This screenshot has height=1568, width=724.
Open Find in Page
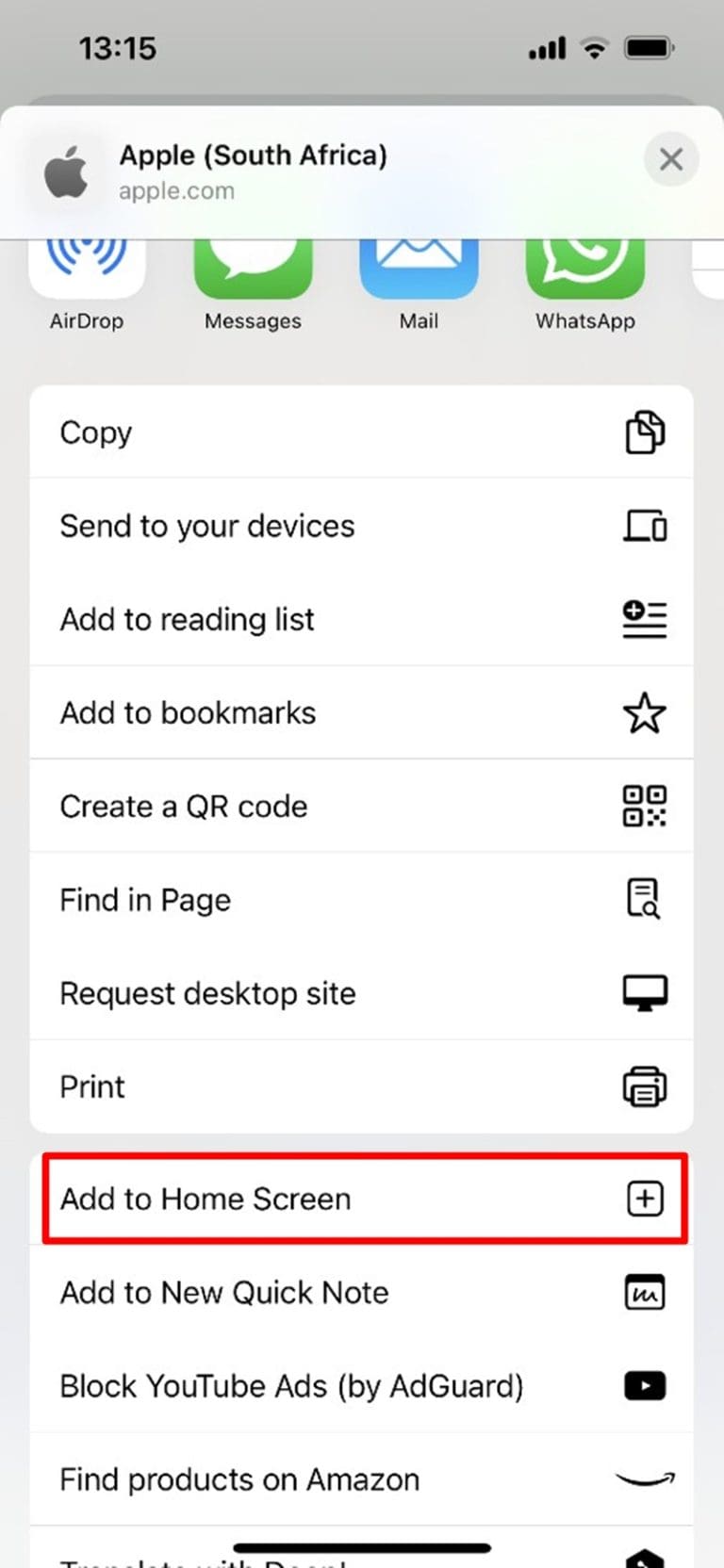[145, 900]
